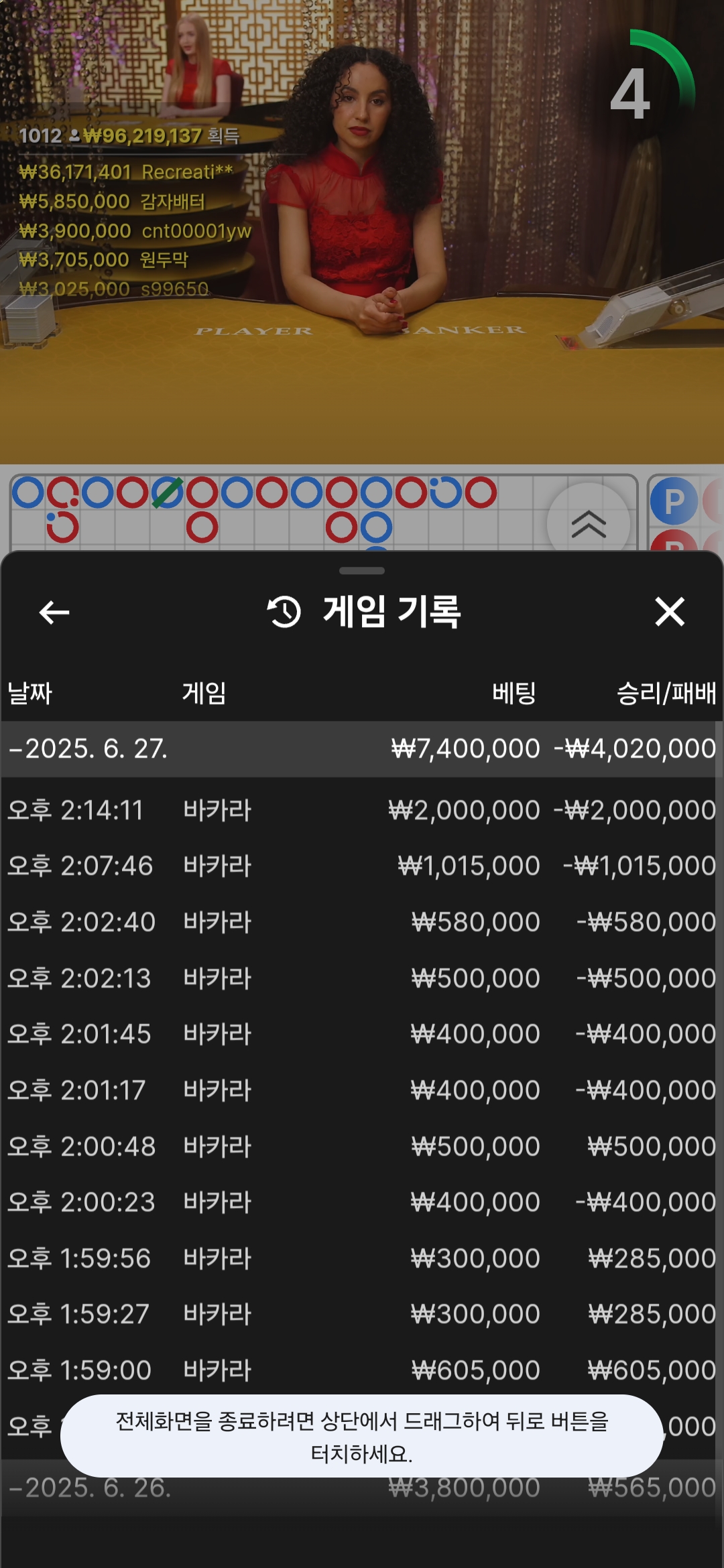The image size is (724, 1568).
Task: Open the 오후 2:02:13 바카라 record
Action: pyautogui.click(x=362, y=978)
